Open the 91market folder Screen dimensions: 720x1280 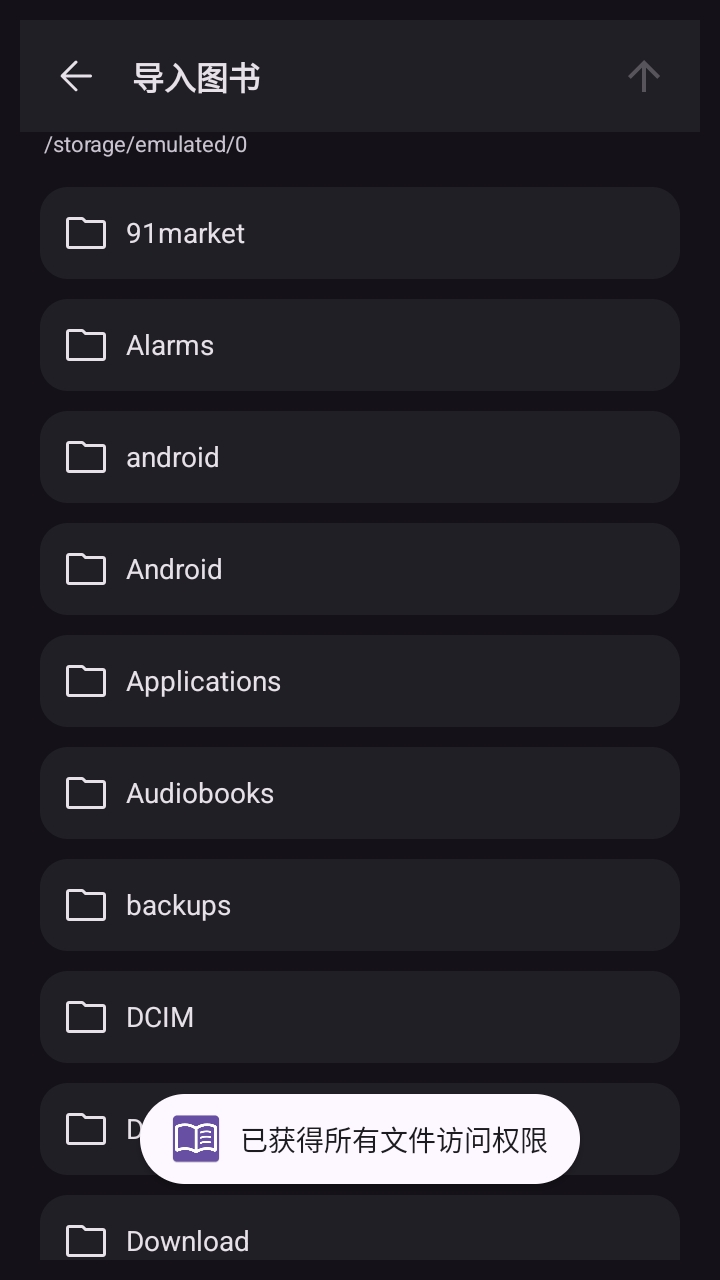coord(360,233)
